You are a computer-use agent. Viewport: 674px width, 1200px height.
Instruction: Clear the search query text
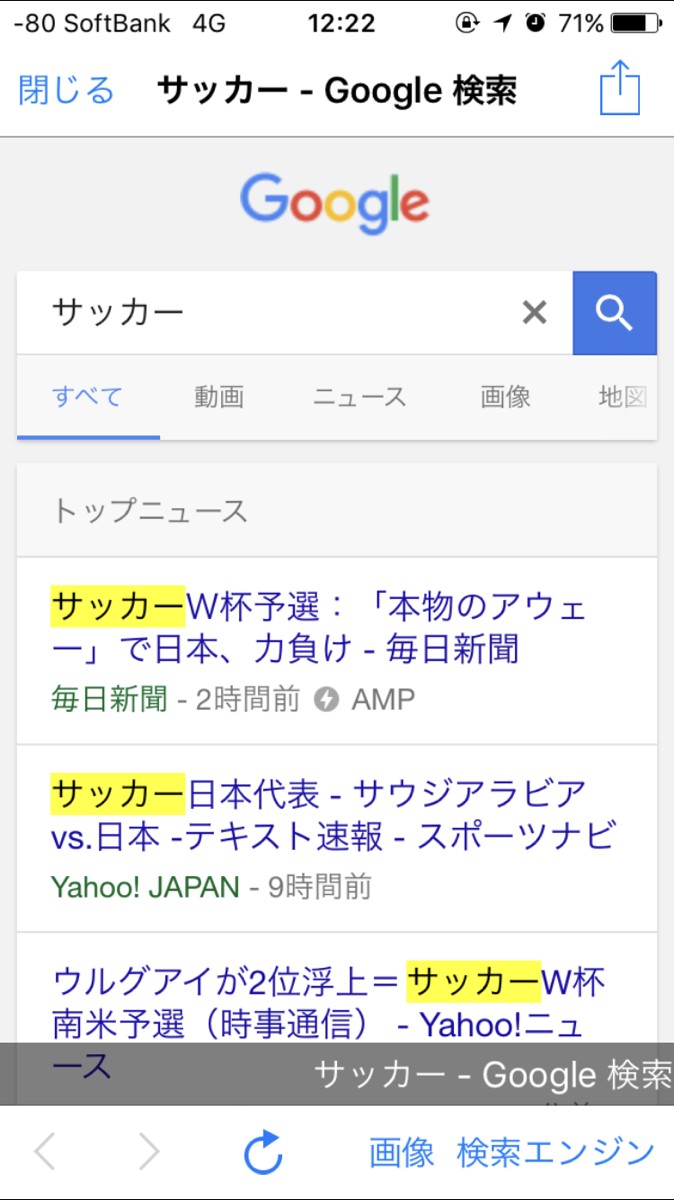pyautogui.click(x=535, y=313)
